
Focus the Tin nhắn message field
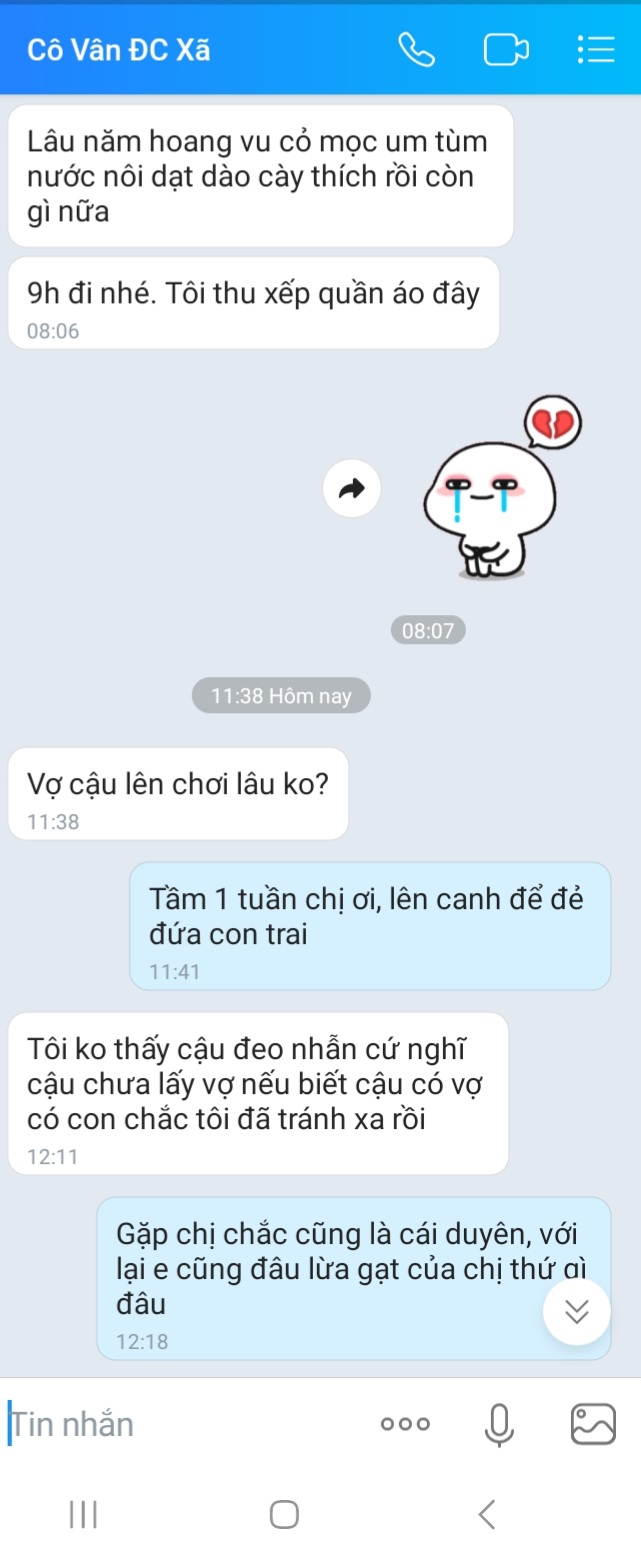[180, 1423]
